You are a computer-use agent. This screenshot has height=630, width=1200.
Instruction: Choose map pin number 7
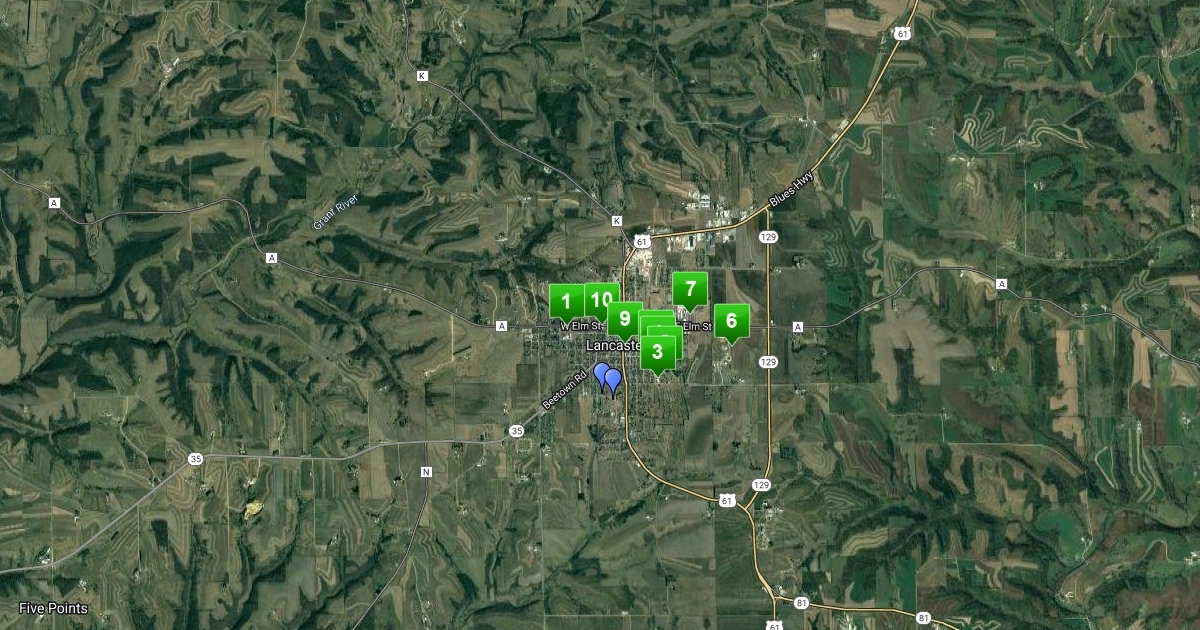690,288
